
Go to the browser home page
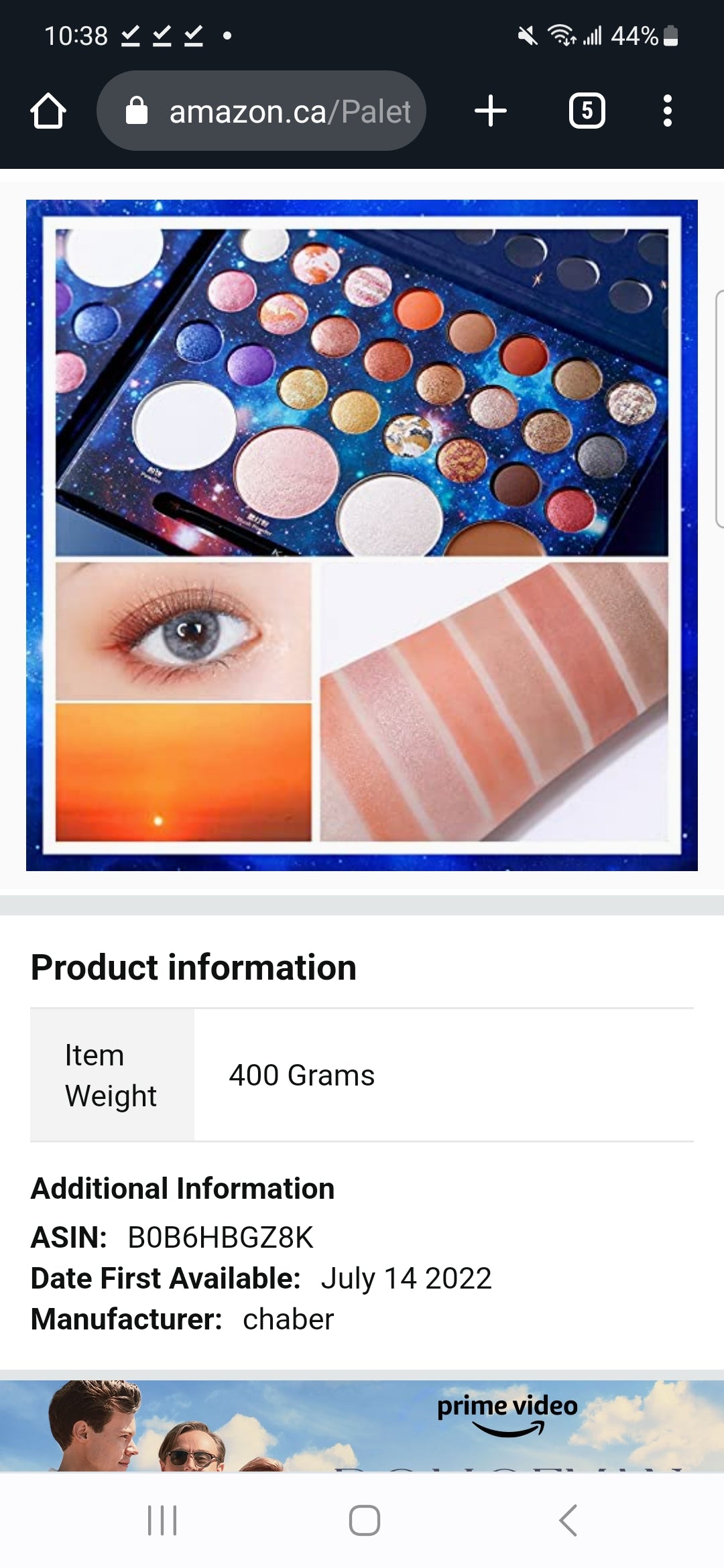tap(48, 111)
